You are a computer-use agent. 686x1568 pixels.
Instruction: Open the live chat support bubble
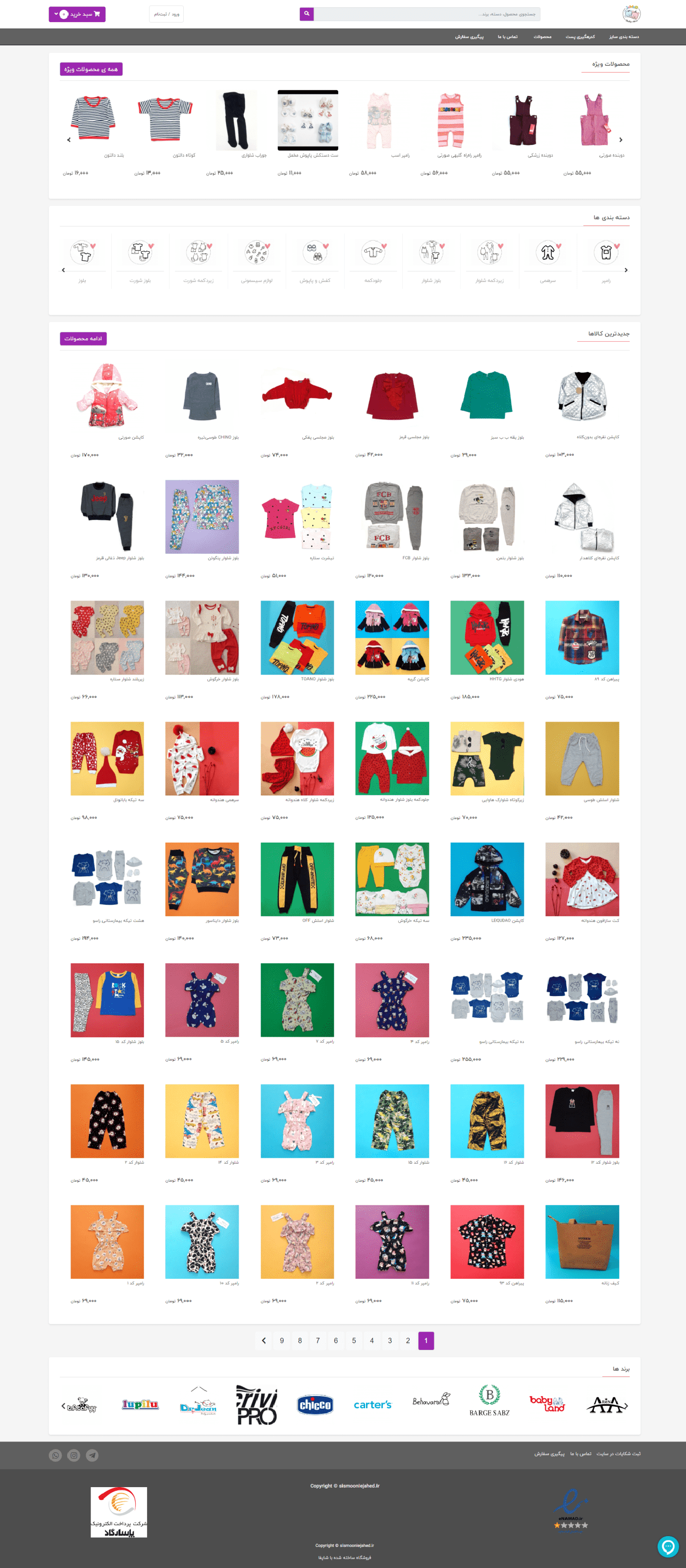(668, 1546)
